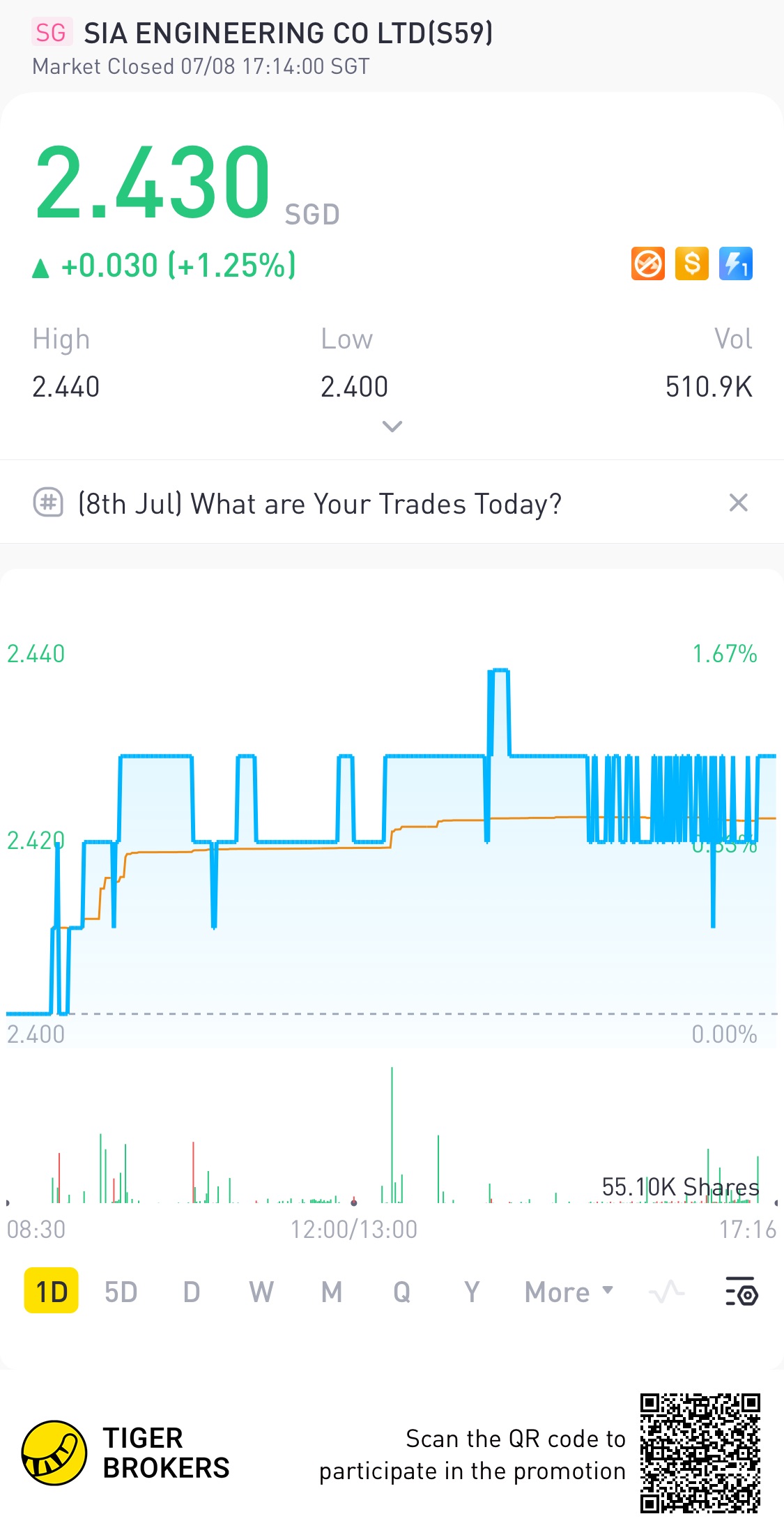
Task: Tap the blue lightning badge icon
Action: 736,264
